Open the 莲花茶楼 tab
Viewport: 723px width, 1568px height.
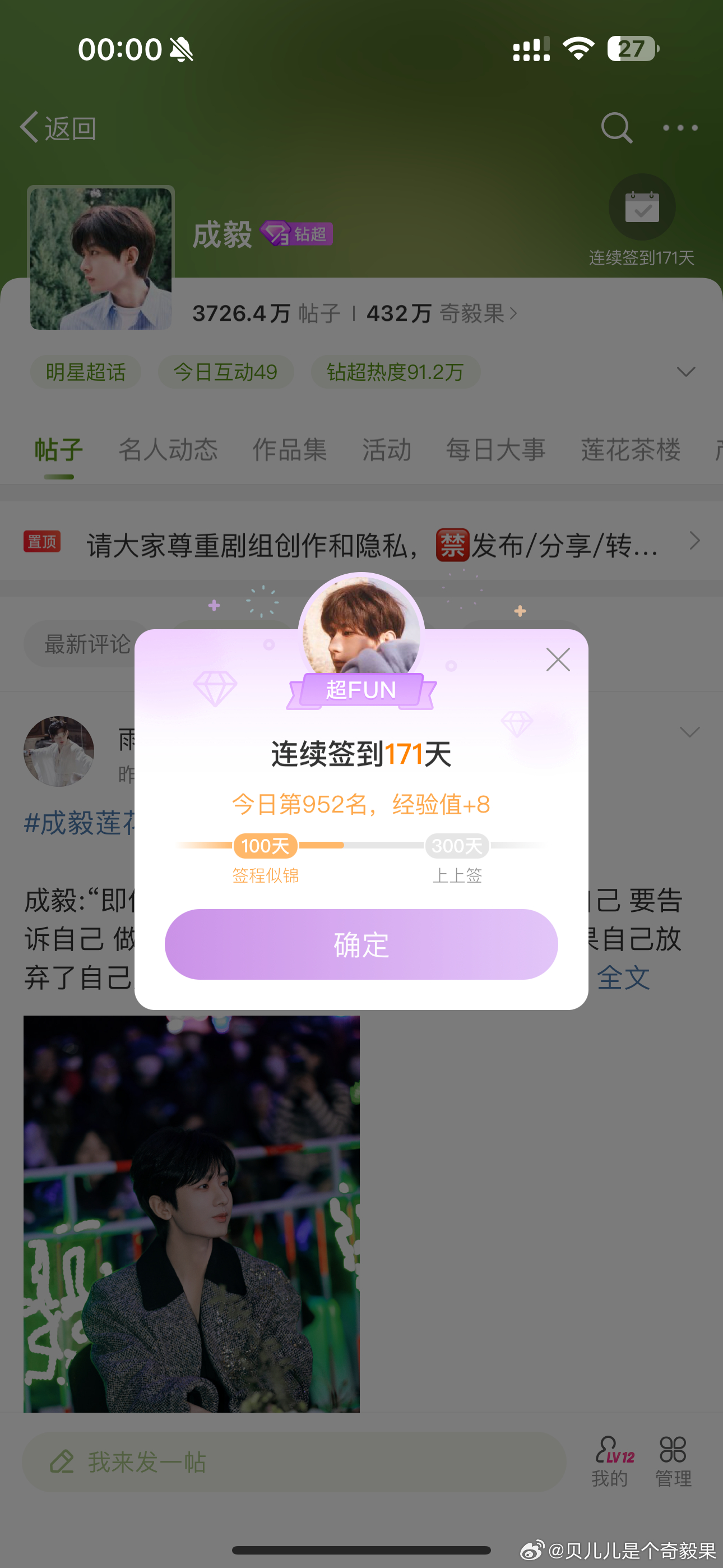point(631,450)
